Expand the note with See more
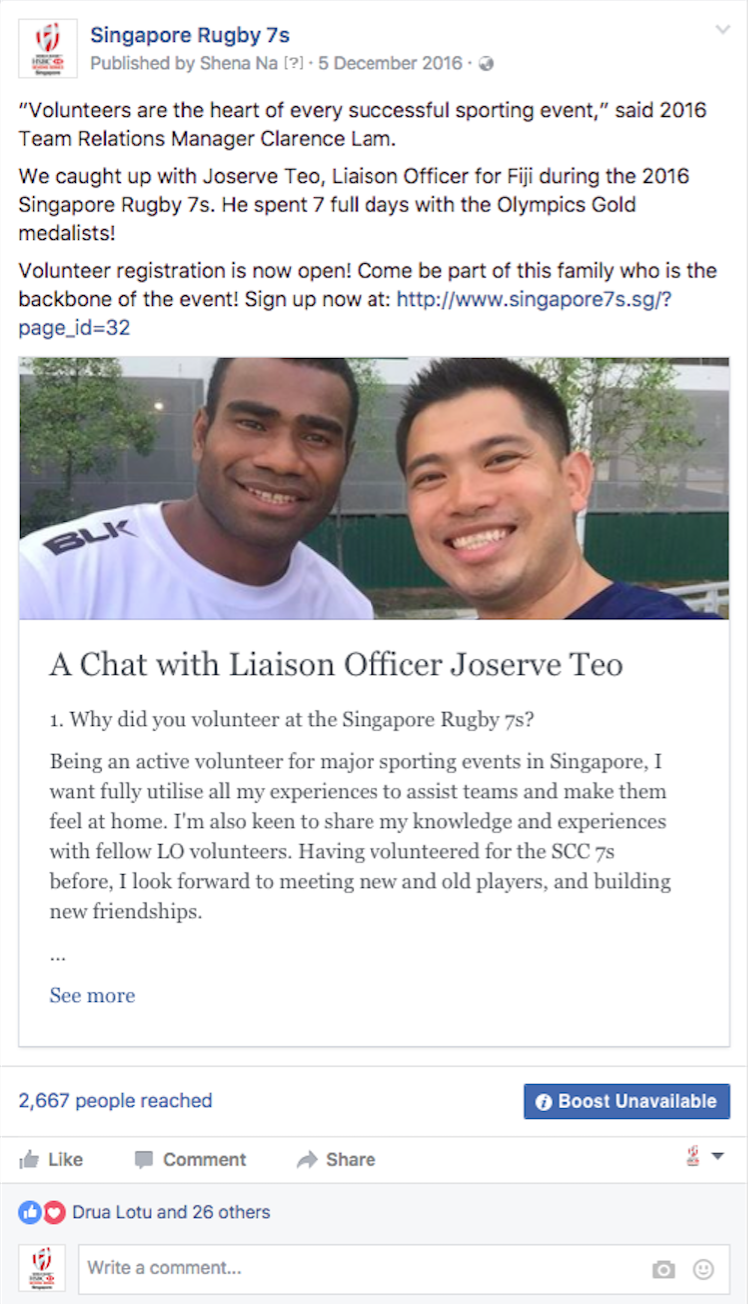 coord(92,995)
